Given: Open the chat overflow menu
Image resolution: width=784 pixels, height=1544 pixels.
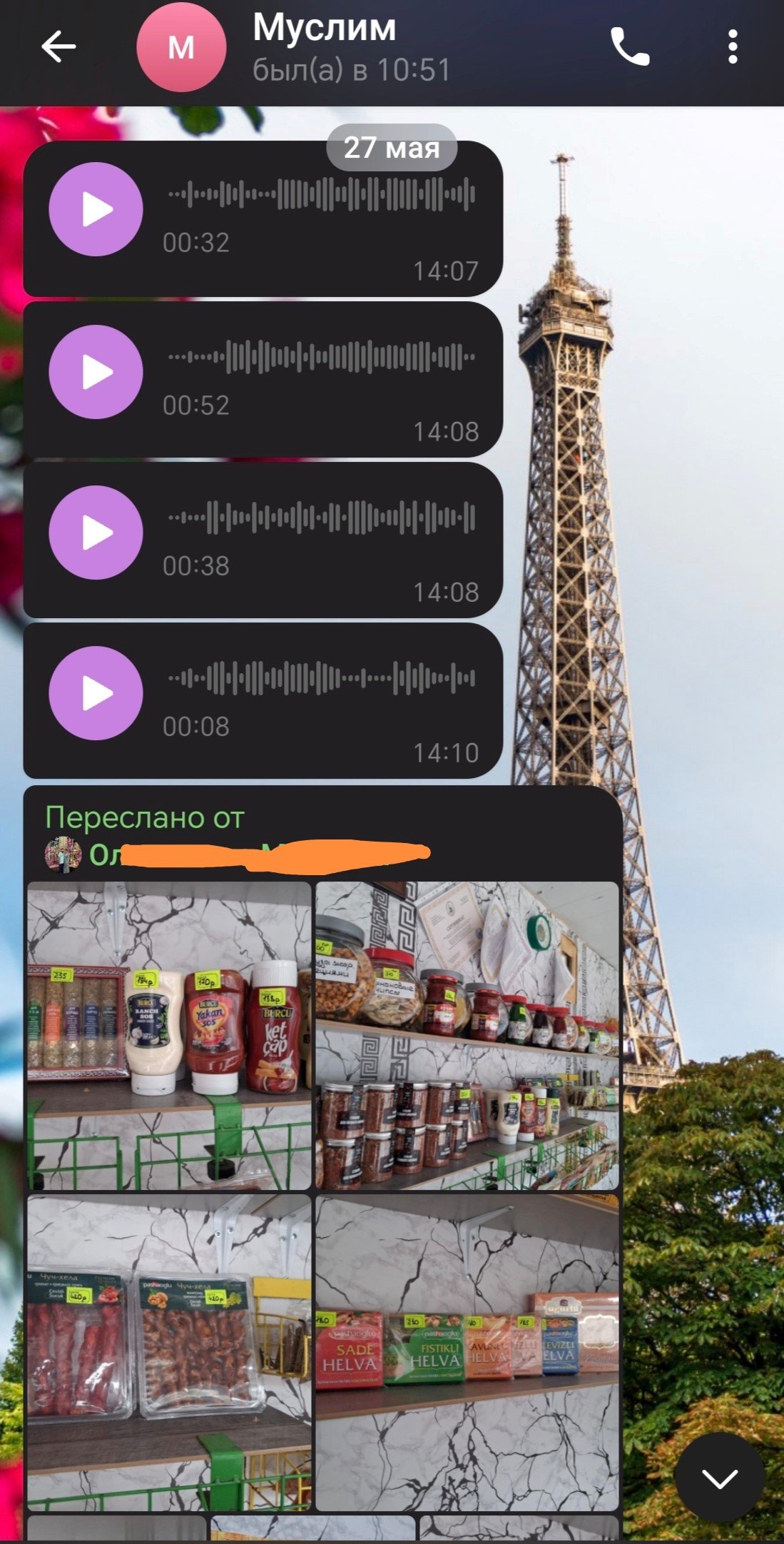Looking at the screenshot, I should pyautogui.click(x=732, y=47).
